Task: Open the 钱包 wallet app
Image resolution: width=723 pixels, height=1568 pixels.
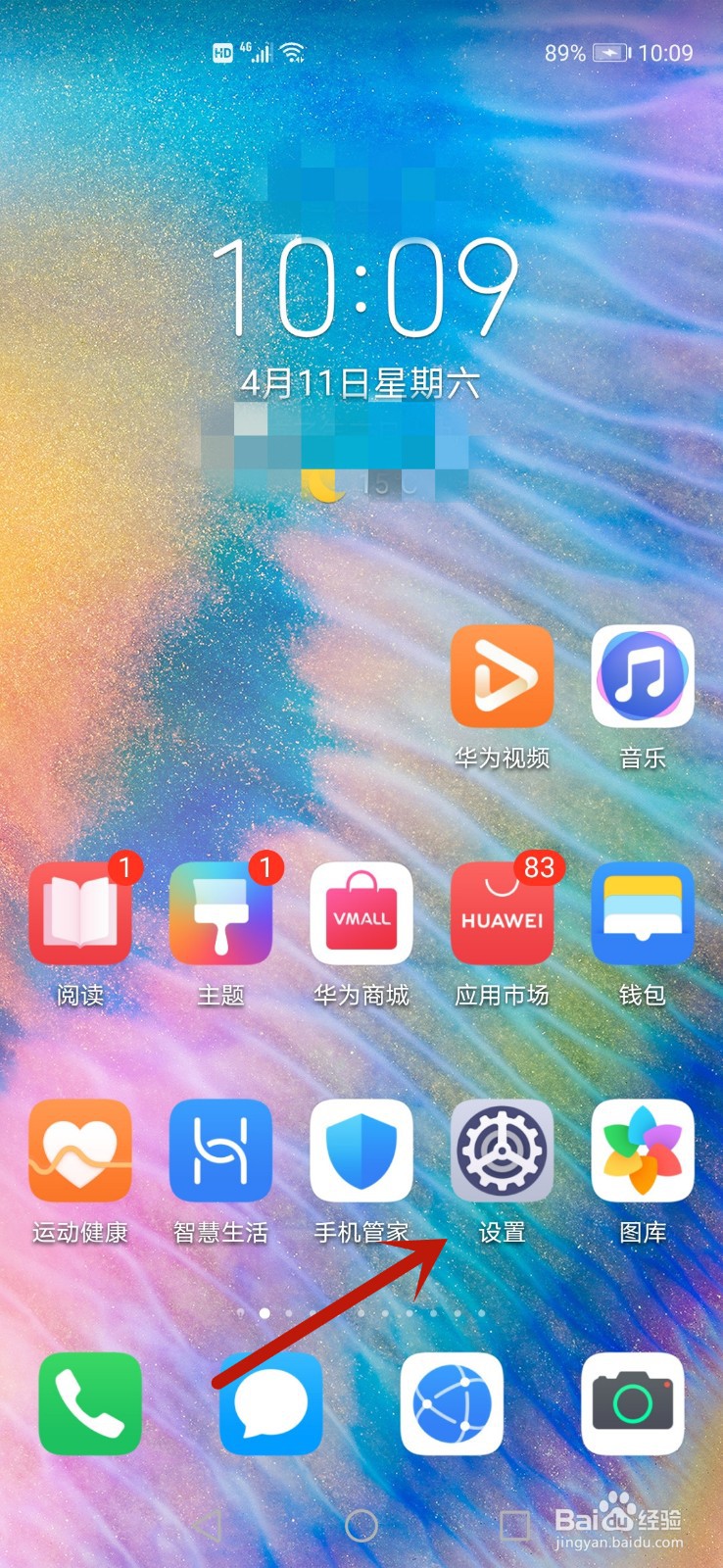Action: 643,913
